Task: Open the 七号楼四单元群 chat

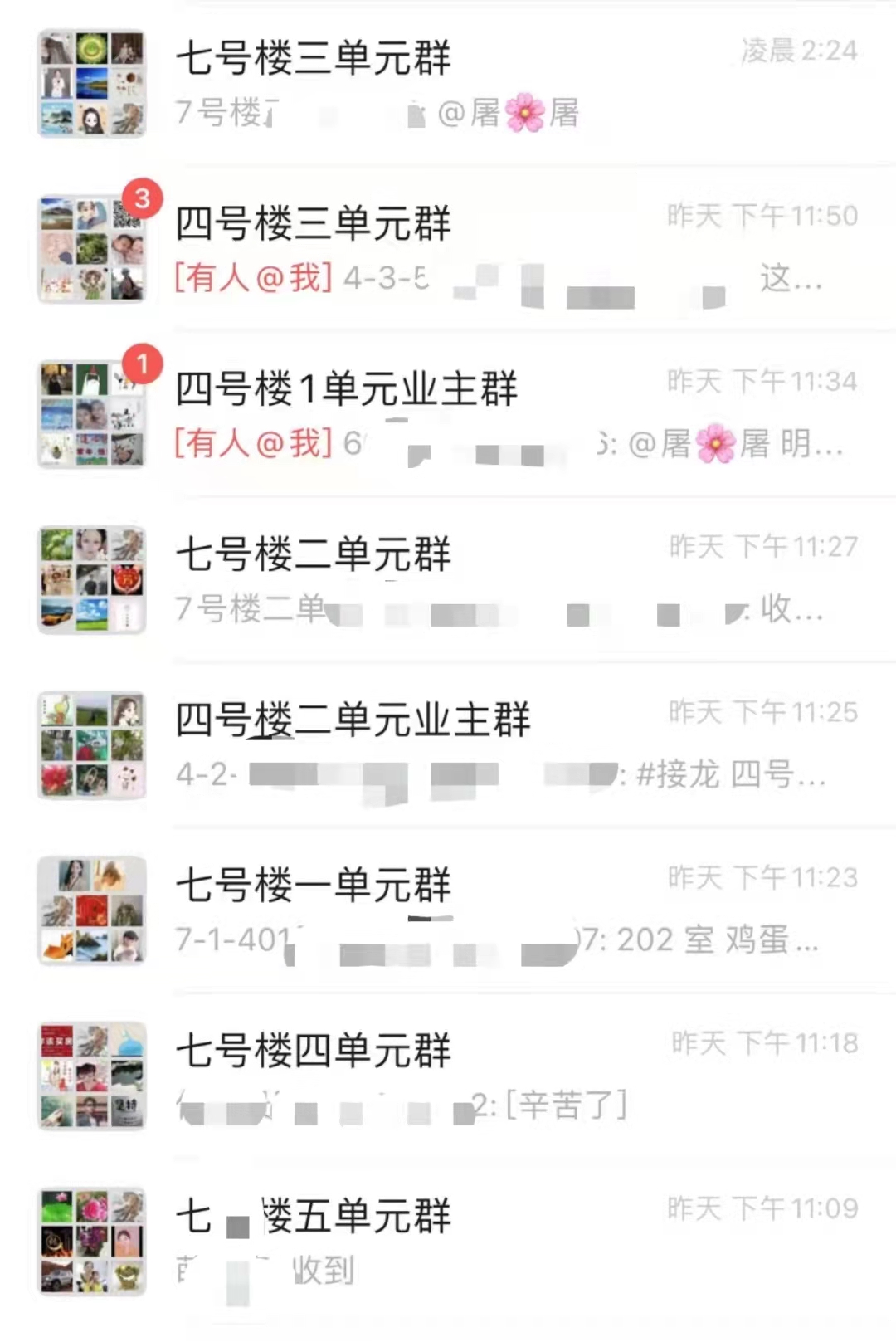Action: tap(448, 1075)
